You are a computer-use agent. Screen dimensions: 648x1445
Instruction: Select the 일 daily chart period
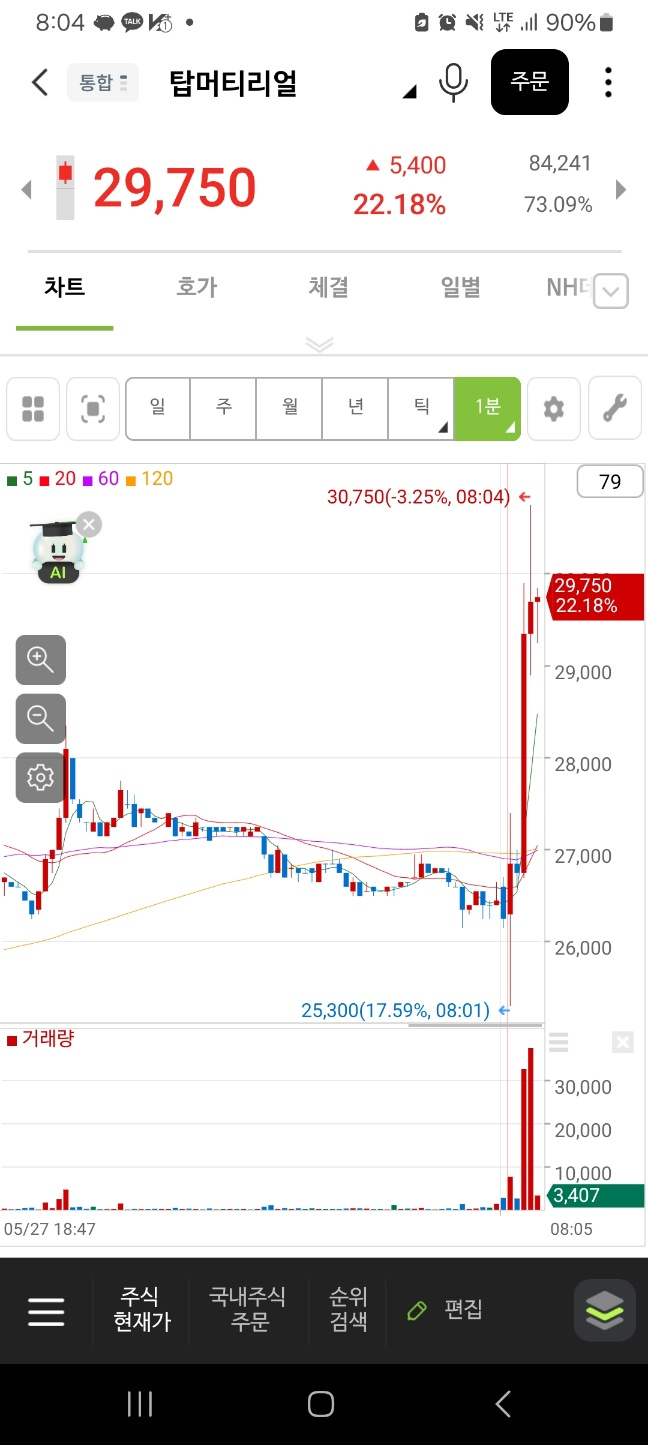158,408
